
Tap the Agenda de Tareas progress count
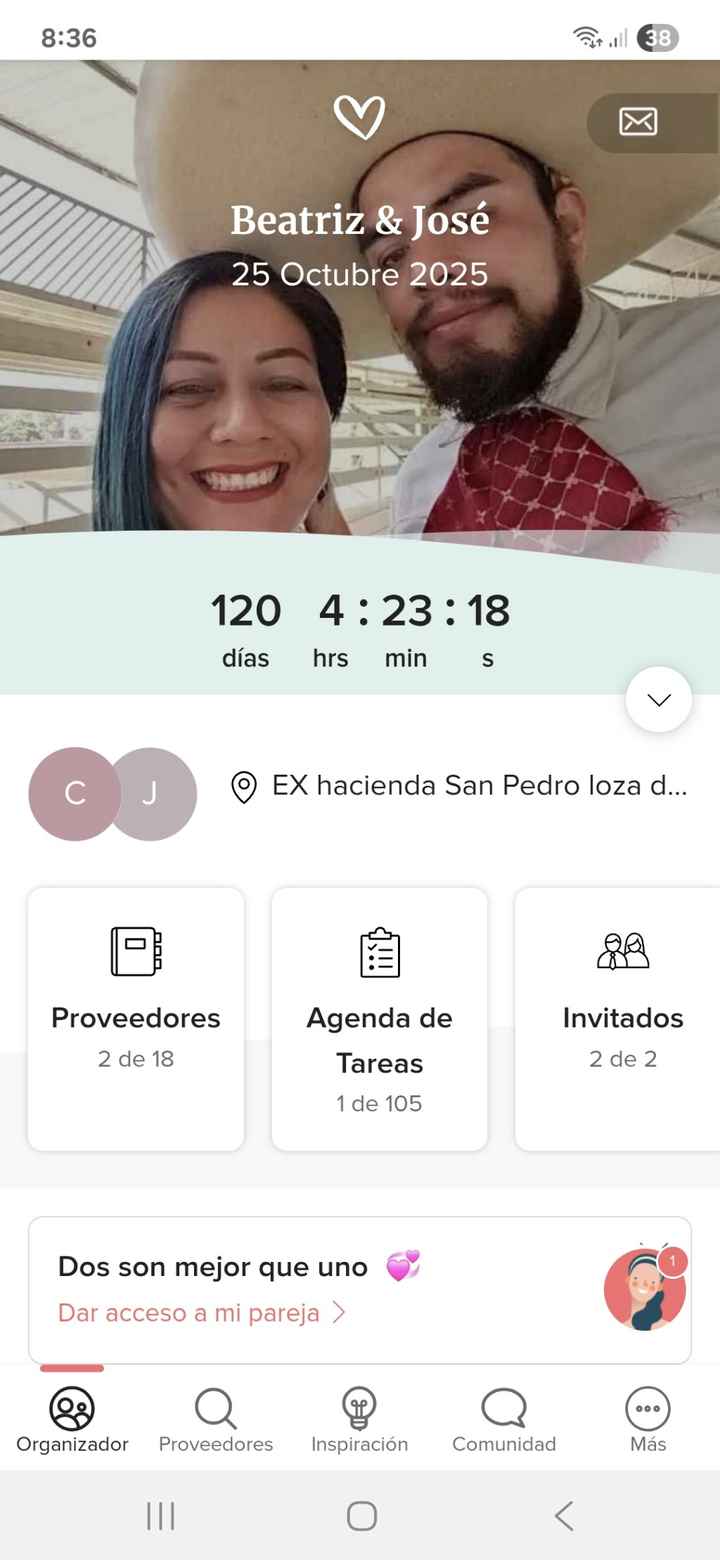(x=379, y=1103)
